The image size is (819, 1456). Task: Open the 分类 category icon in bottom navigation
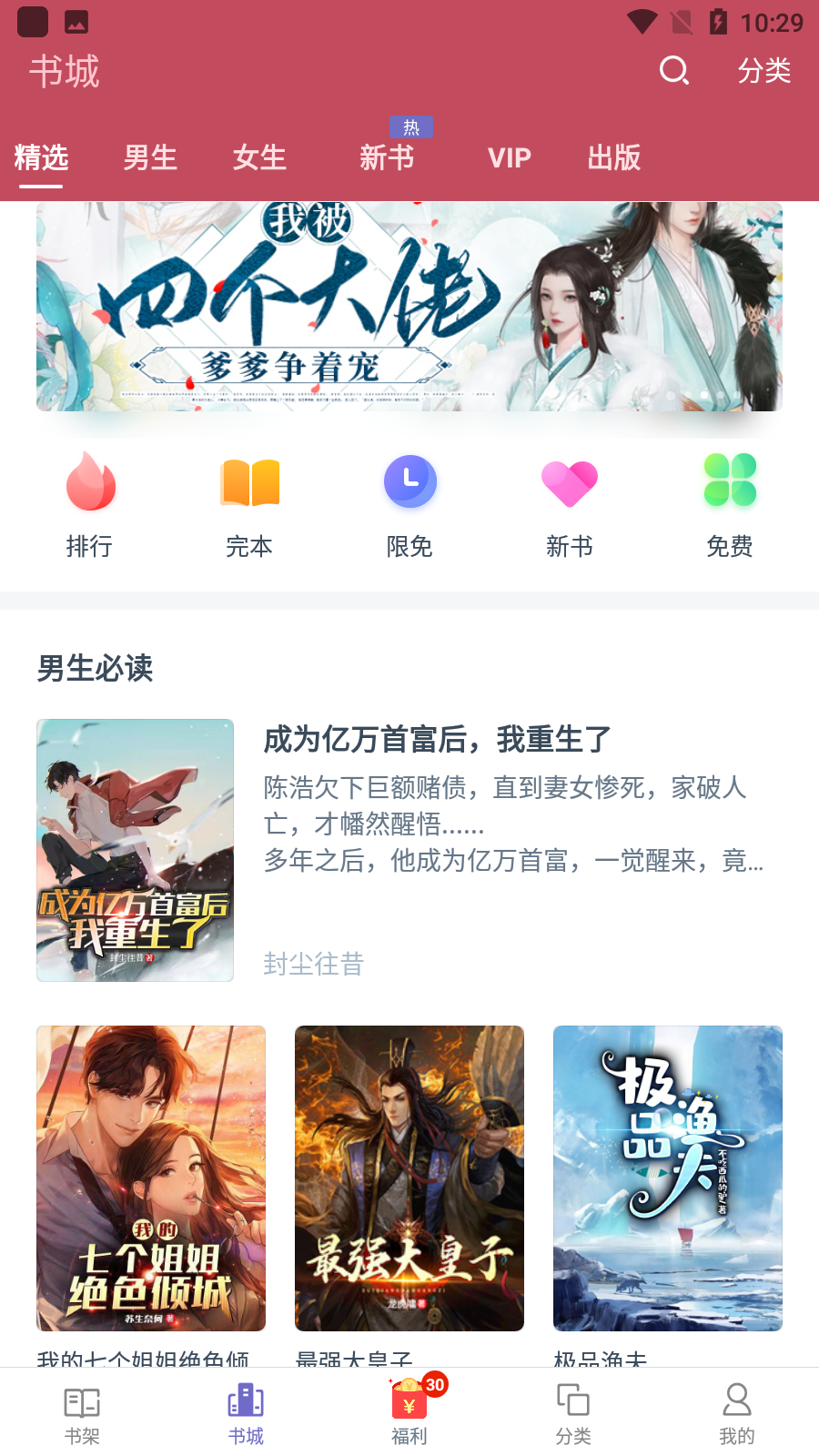[572, 1405]
